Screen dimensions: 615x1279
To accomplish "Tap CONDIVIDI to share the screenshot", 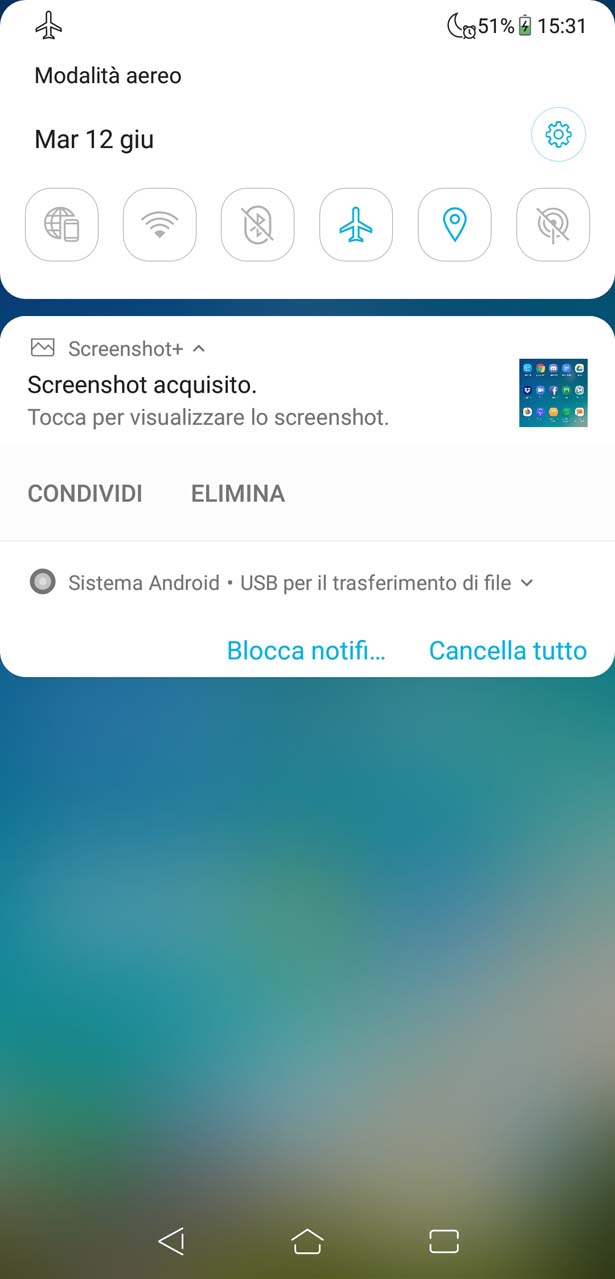I will (85, 493).
